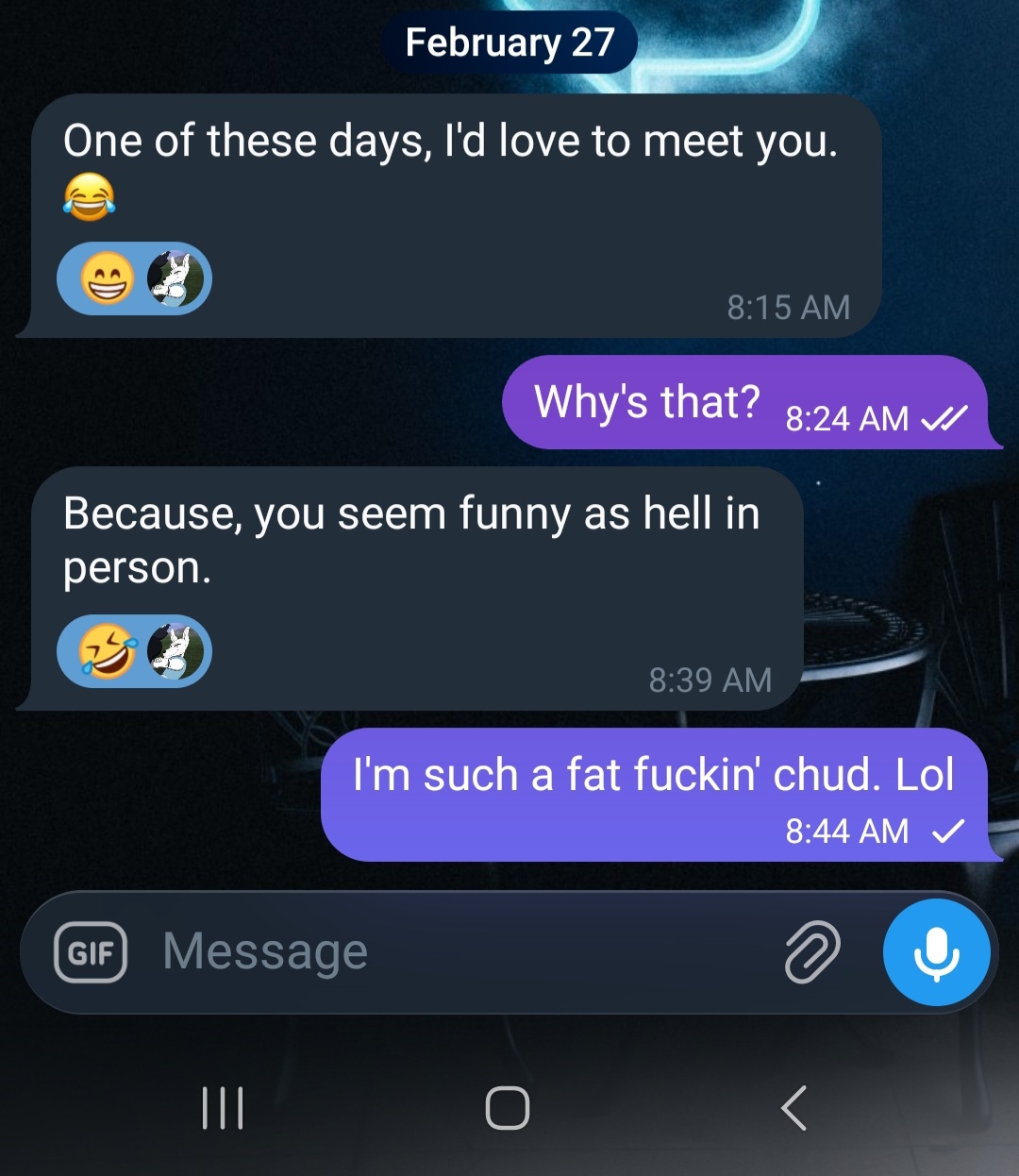Go back with the system back button
This screenshot has width=1019, height=1176.
pos(794,1107)
